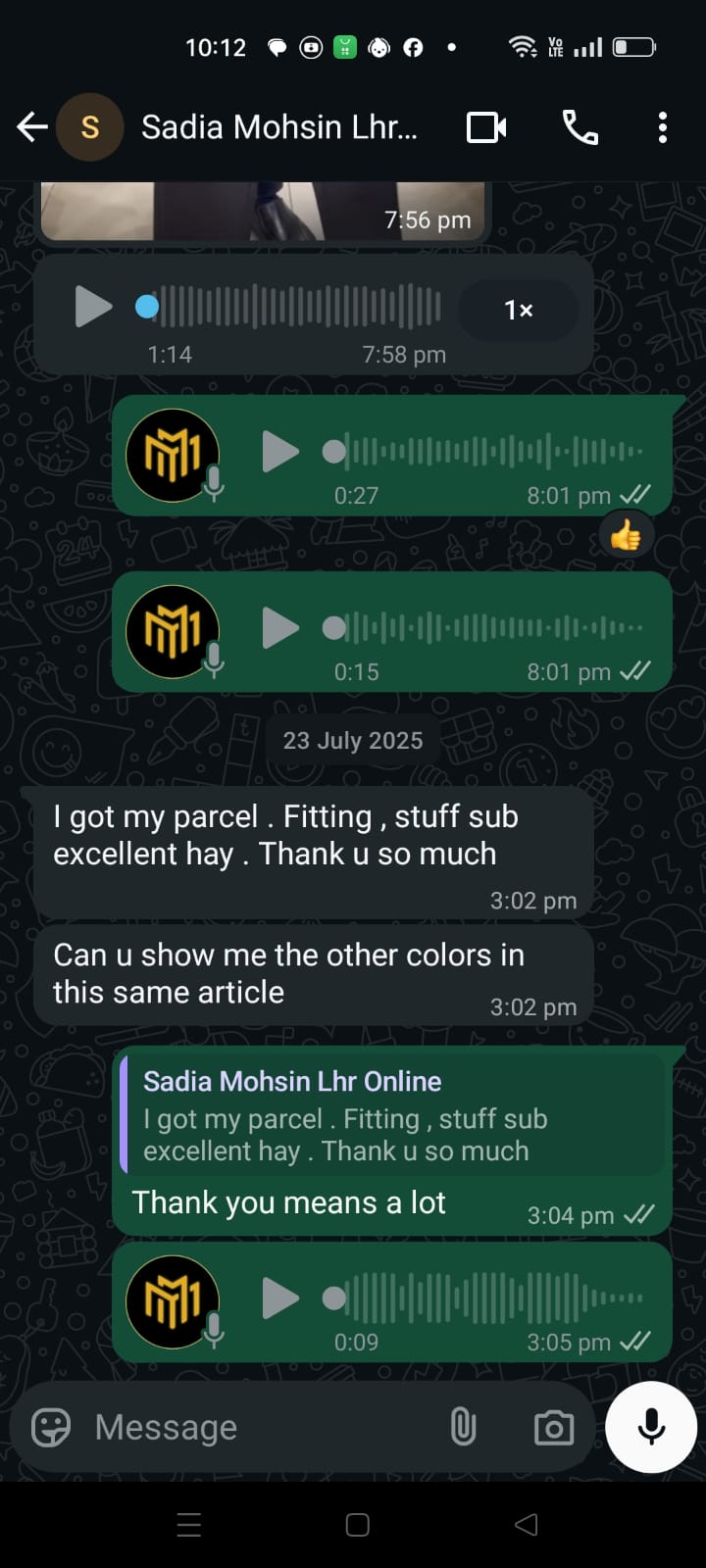This screenshot has height=1568, width=706.
Task: Open the camera from the chat
Action: point(554,1428)
